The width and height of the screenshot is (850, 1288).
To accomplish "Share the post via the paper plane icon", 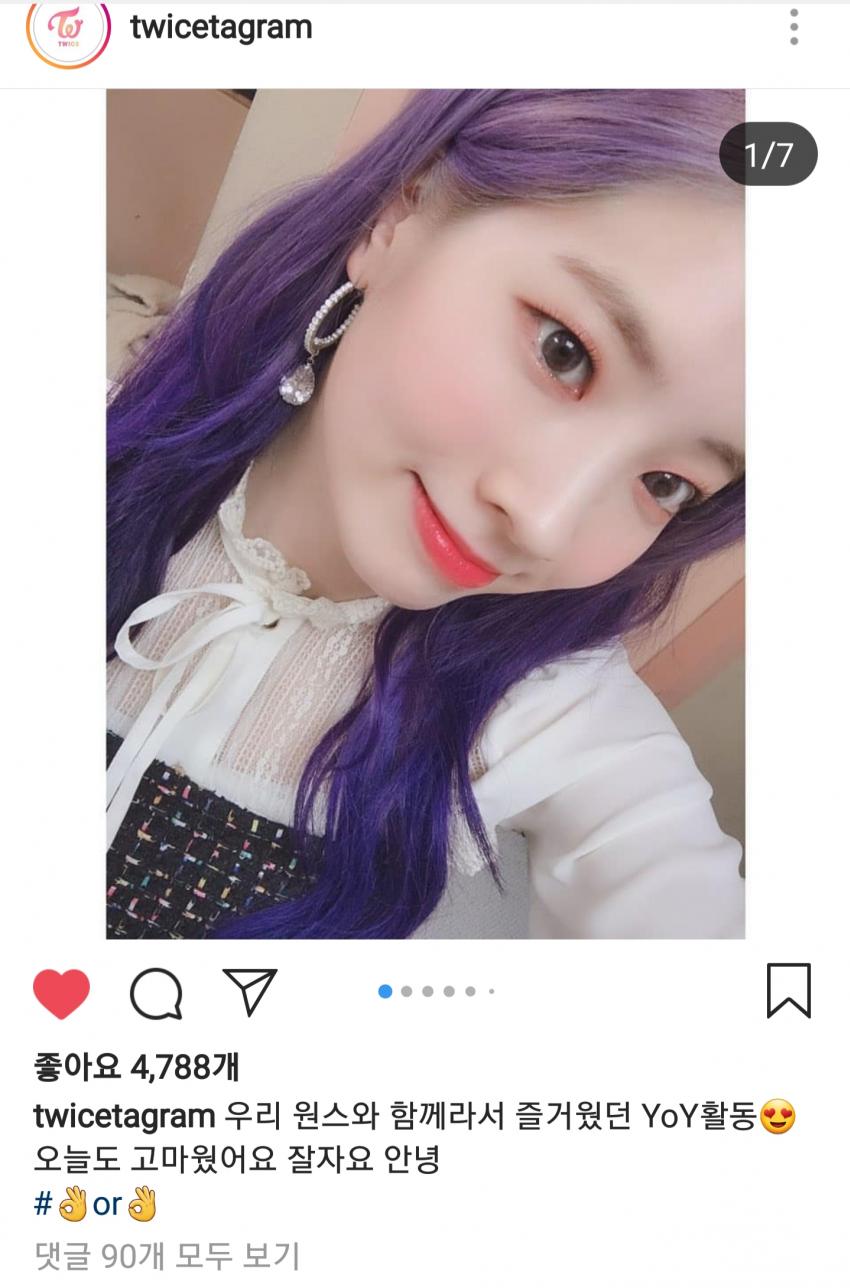I will 249,992.
